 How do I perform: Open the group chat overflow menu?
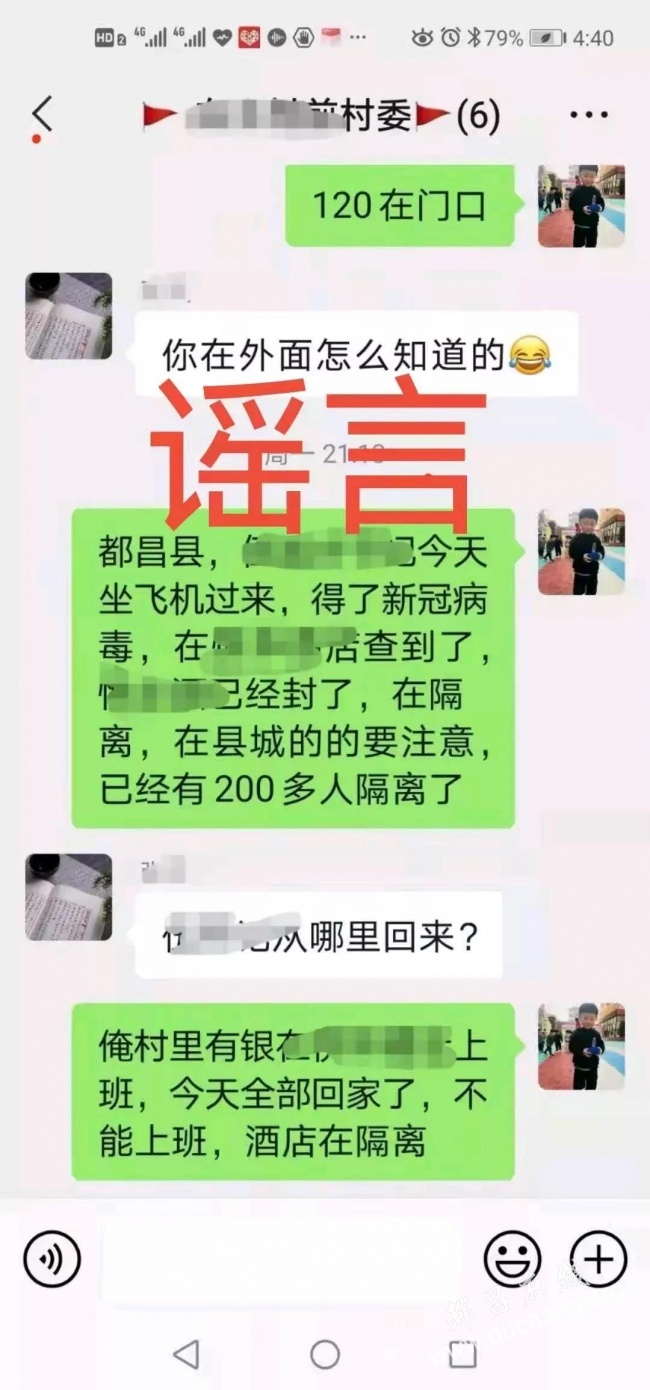(588, 116)
